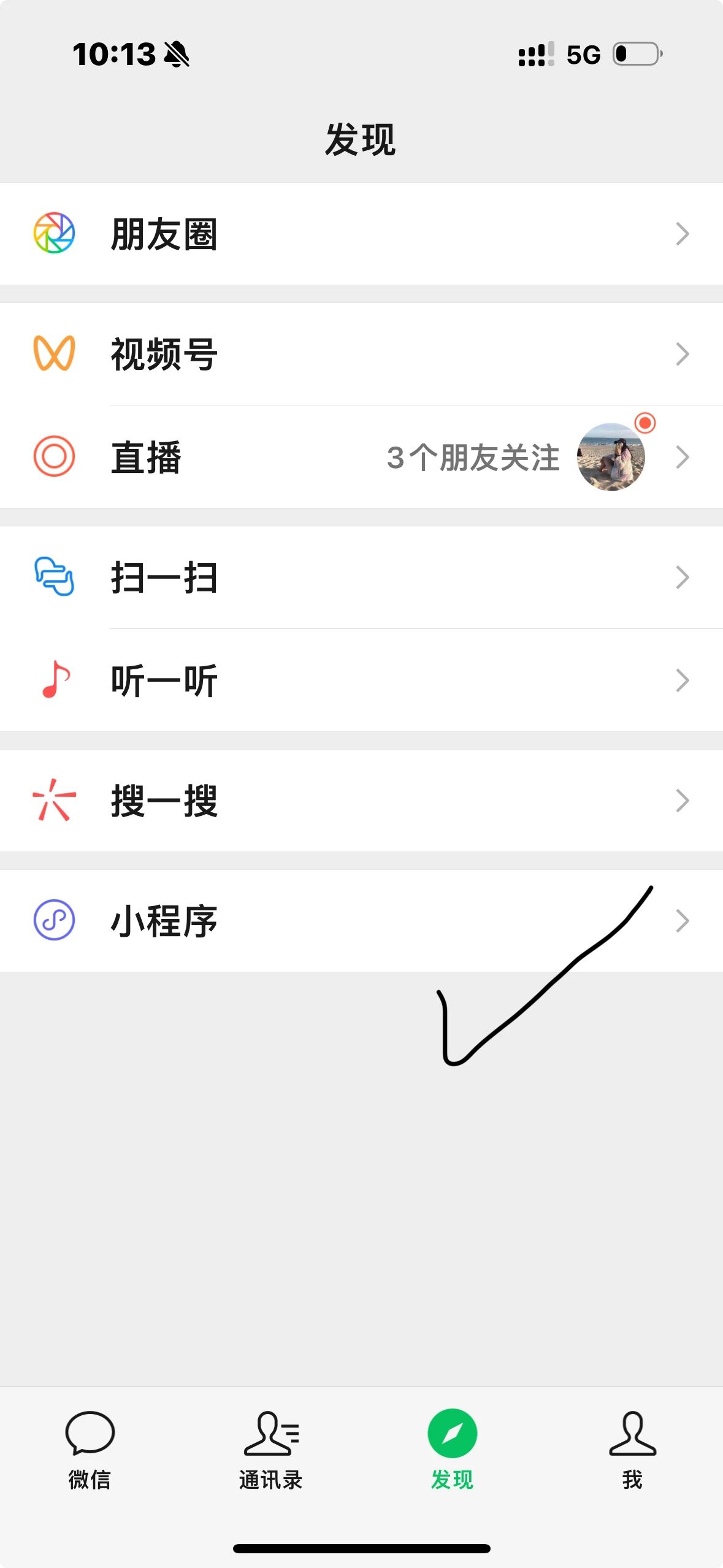Click the red 直播 (Live) circle icon
This screenshot has height=1568, width=723.
(54, 456)
